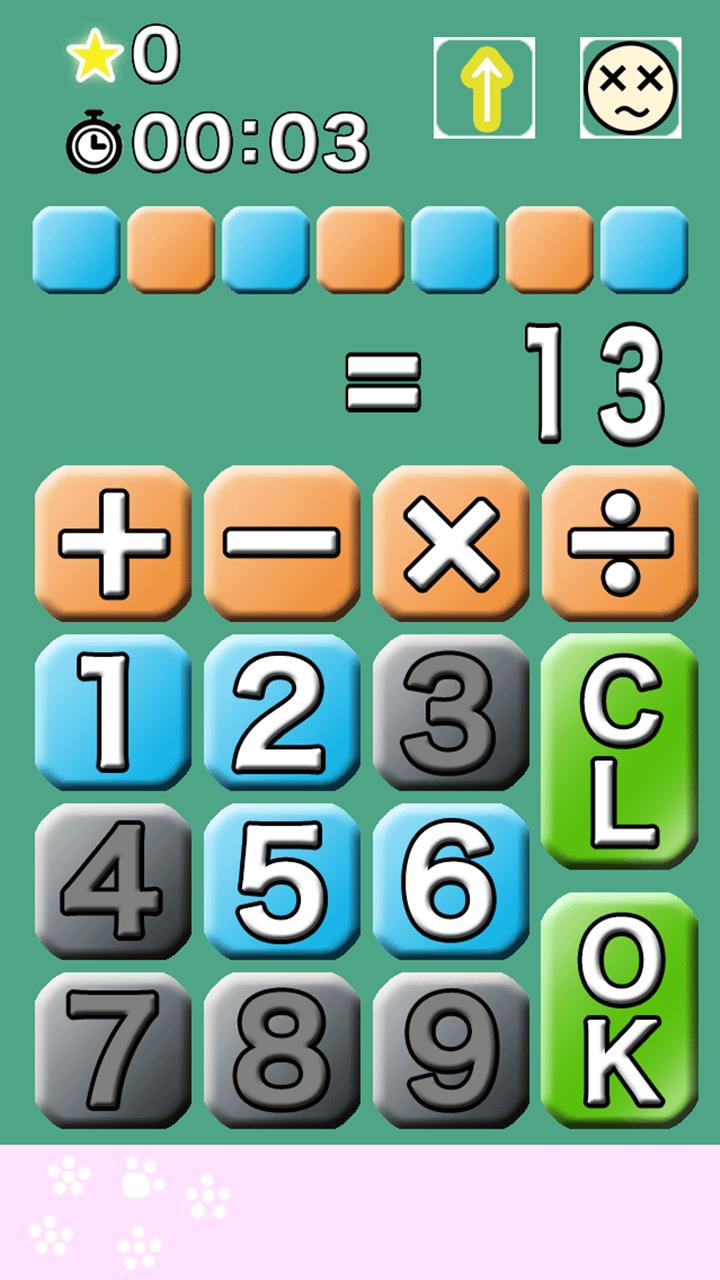Confirm the answer with OK

point(620,1010)
